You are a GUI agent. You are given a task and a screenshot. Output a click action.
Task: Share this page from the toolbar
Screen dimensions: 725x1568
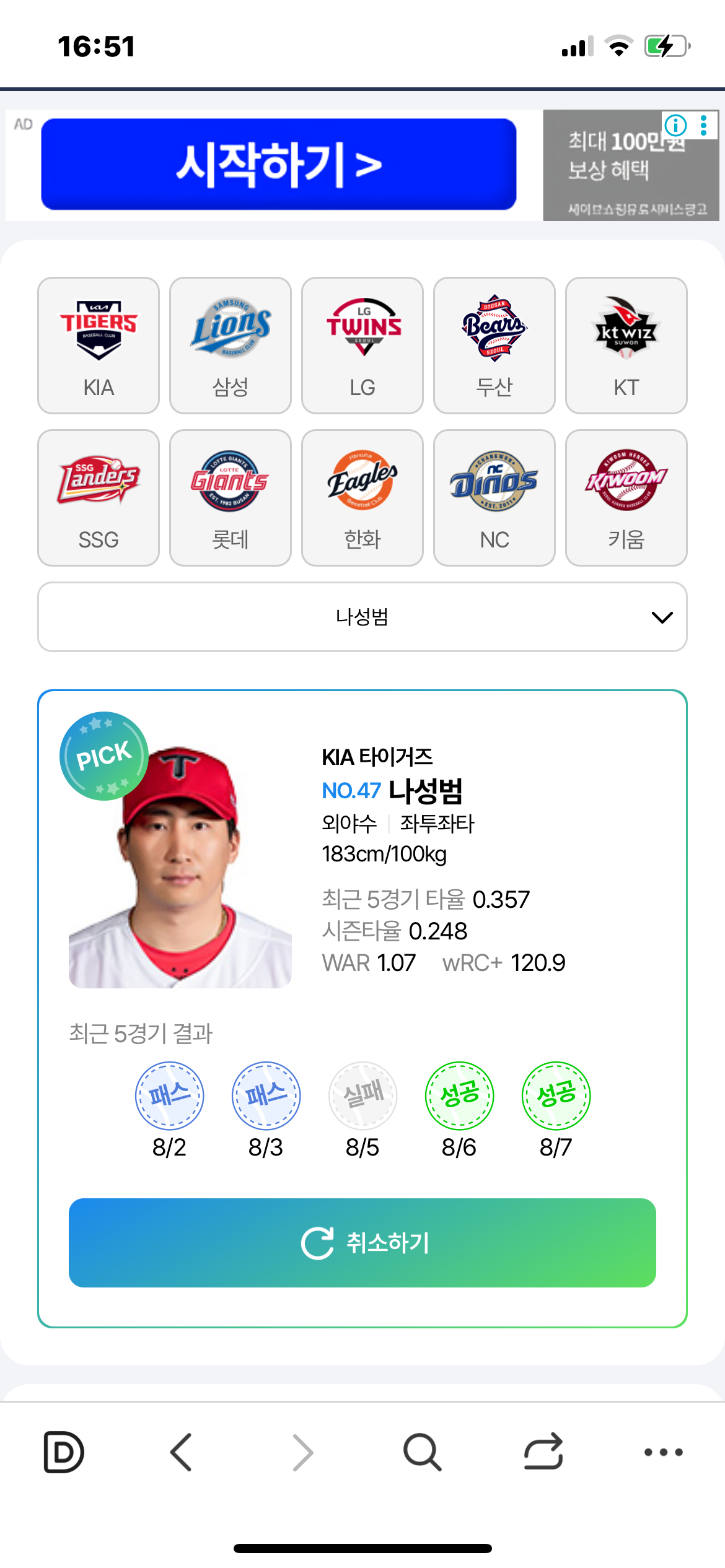tap(543, 1452)
